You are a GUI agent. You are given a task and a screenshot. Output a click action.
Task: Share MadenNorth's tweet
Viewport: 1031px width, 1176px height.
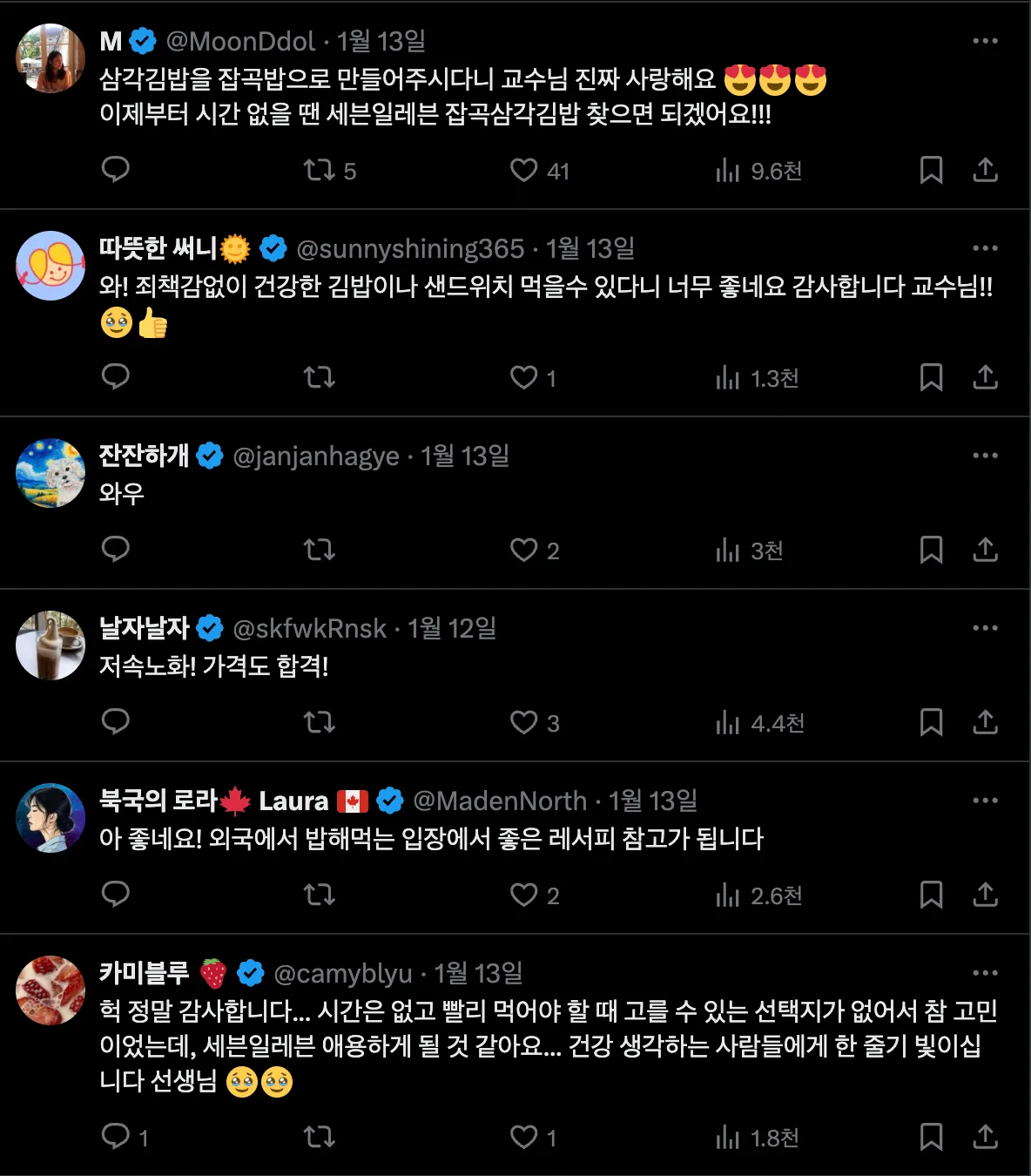(985, 895)
